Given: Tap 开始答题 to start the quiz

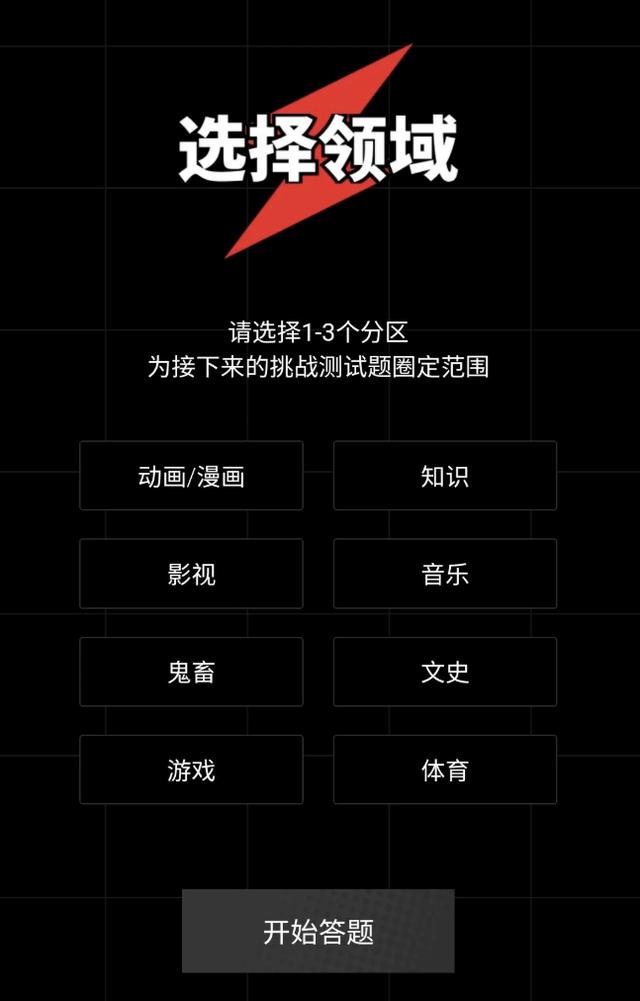Looking at the screenshot, I should (x=318, y=932).
